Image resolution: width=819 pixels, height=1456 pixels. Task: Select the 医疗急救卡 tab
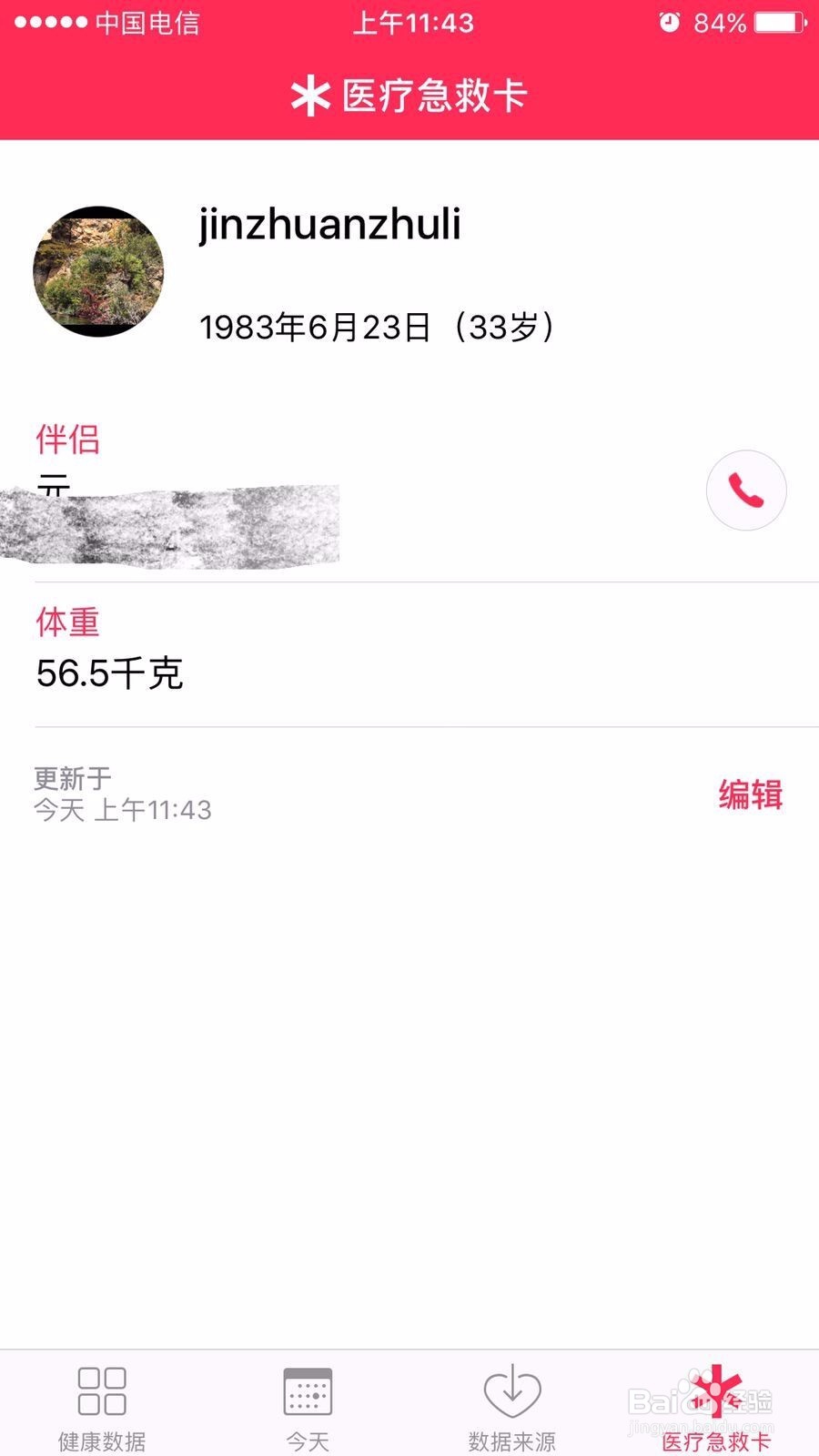pos(718,1406)
